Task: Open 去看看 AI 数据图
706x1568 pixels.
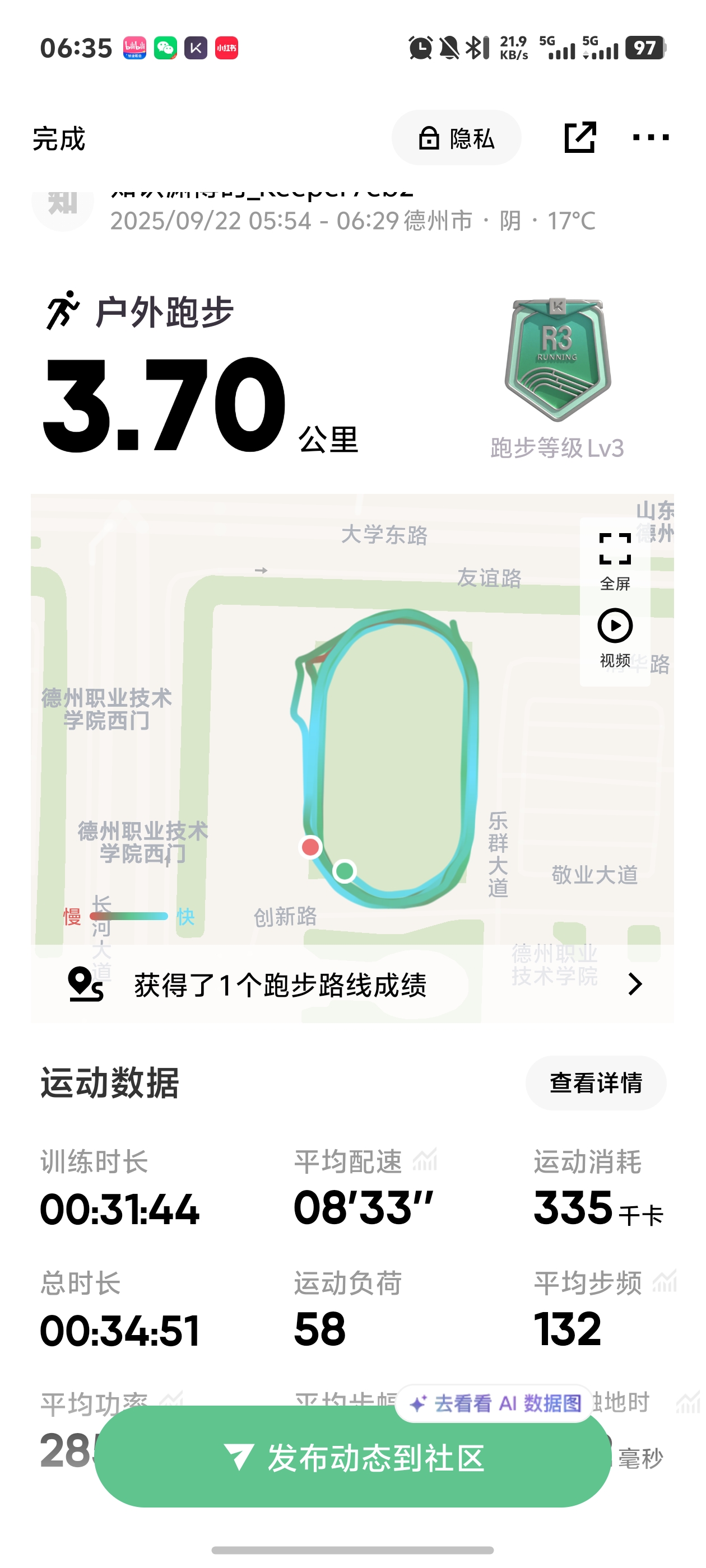Action: (495, 1403)
